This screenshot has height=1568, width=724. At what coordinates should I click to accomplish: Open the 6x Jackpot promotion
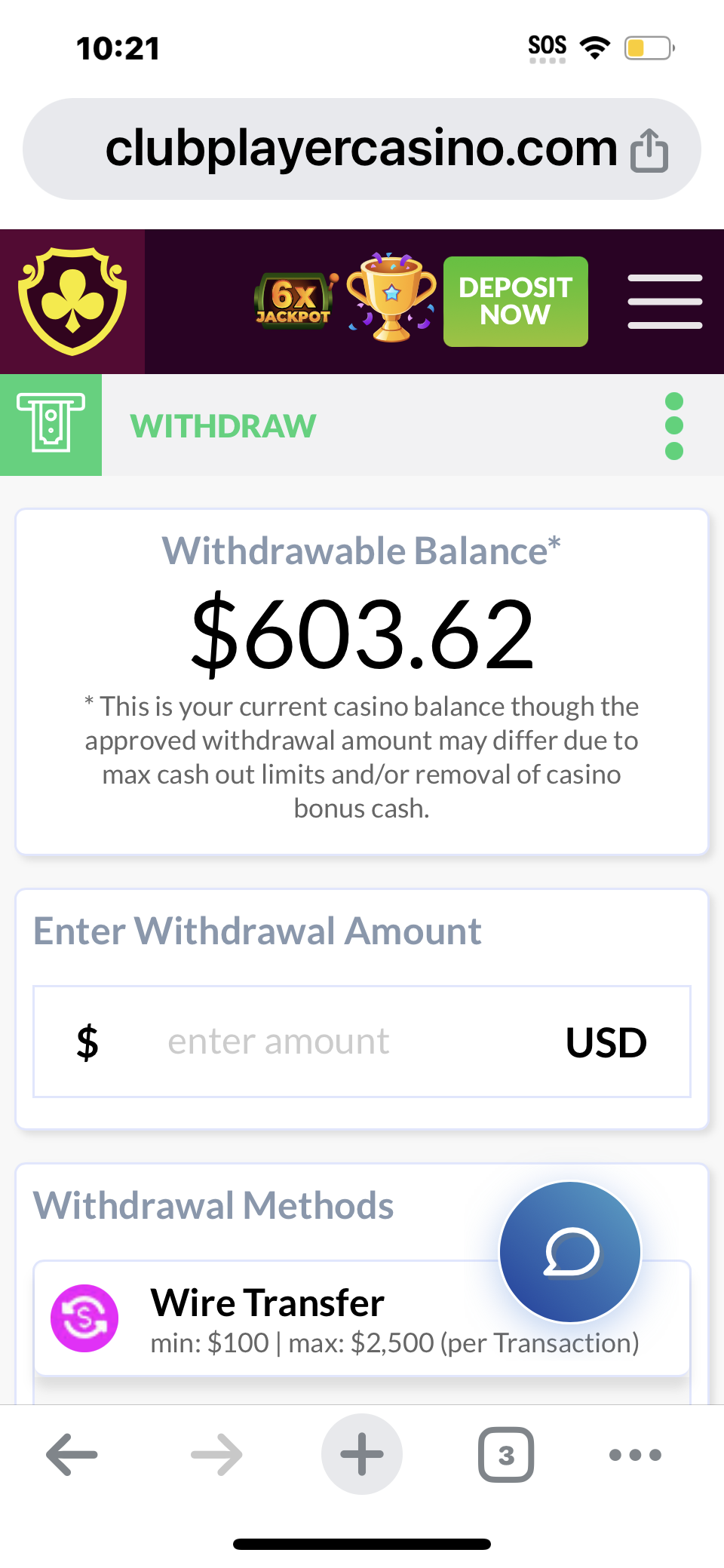point(295,302)
